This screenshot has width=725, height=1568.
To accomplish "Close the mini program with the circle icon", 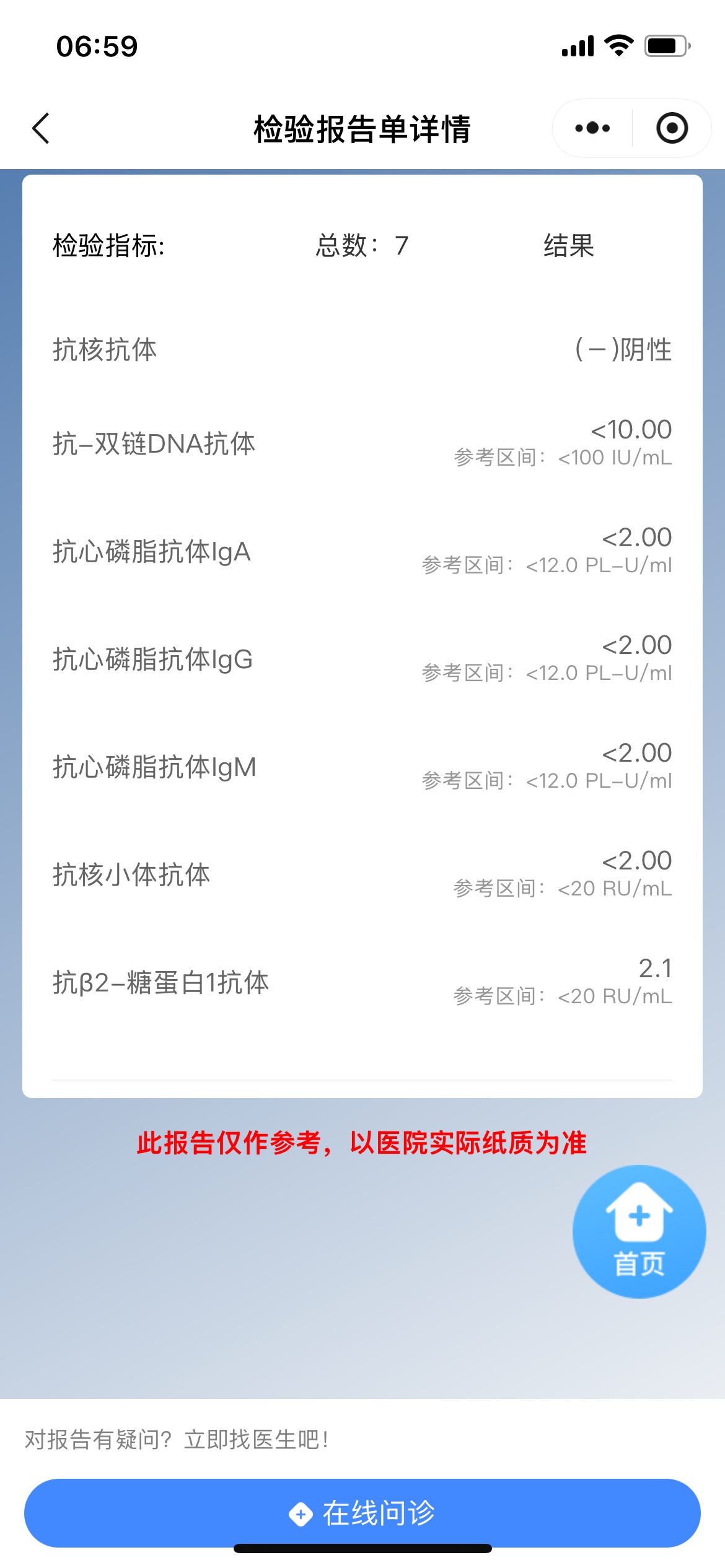I will click(x=672, y=128).
